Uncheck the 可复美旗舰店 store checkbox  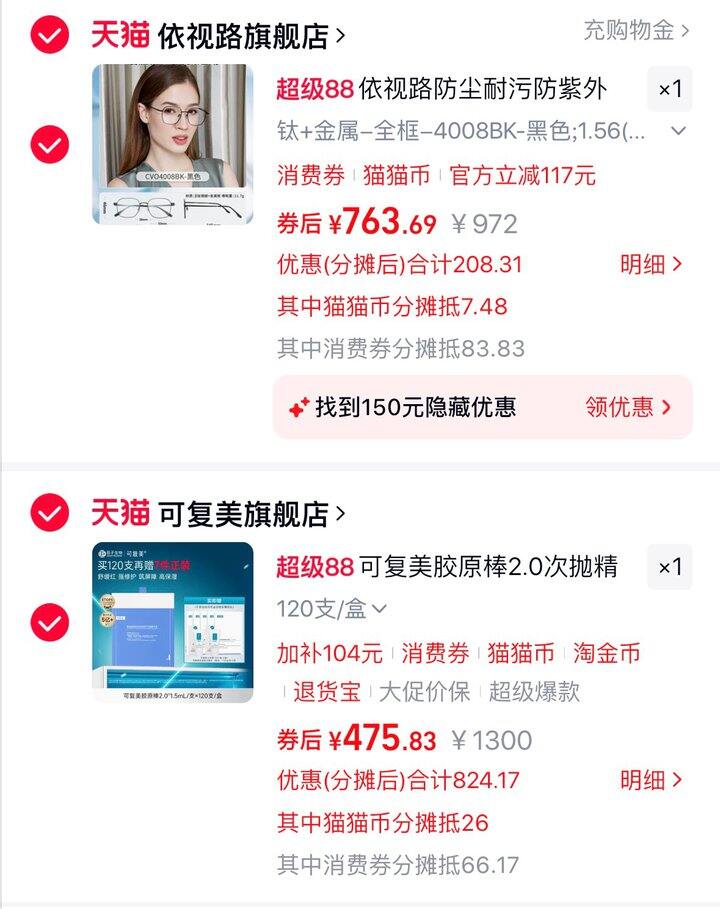(x=49, y=514)
